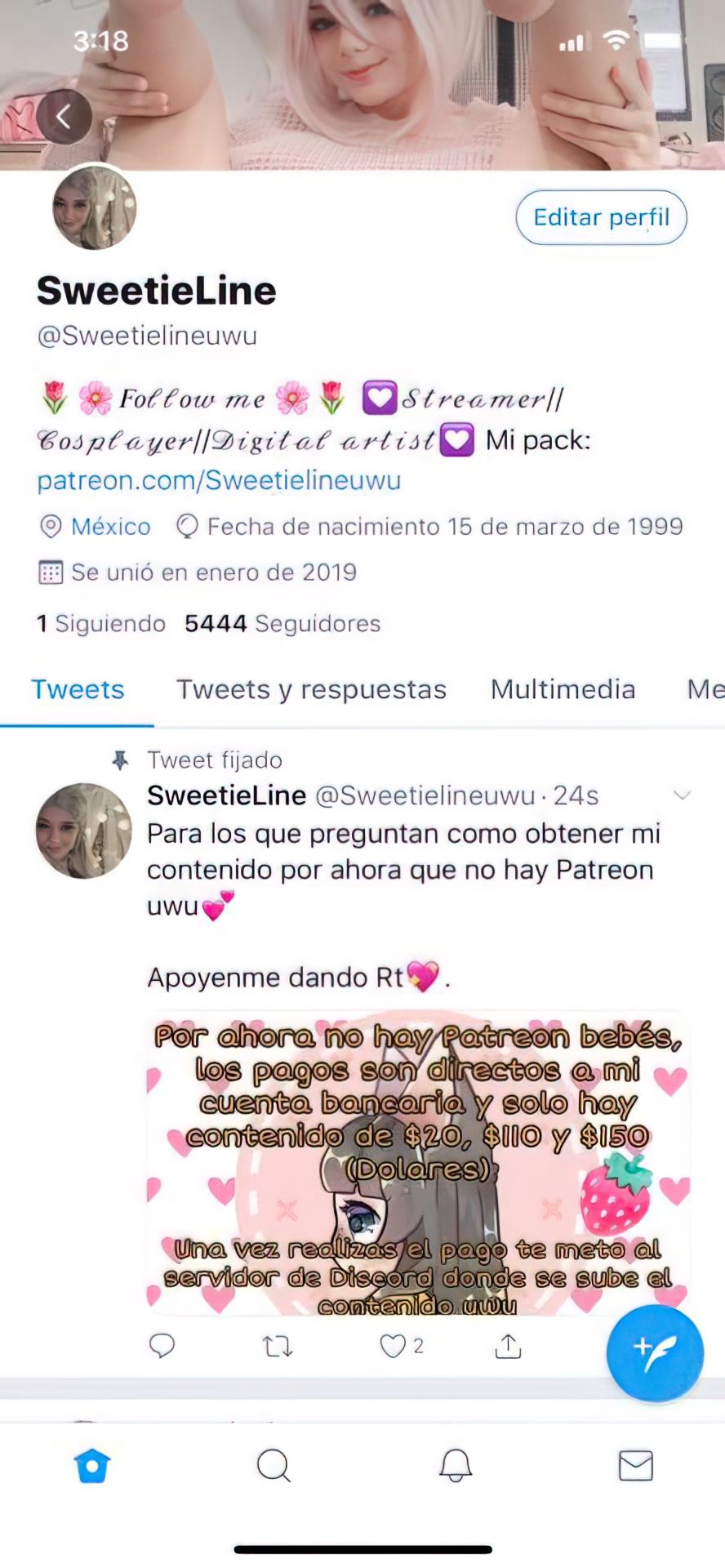Reply to the pinned tweet
The height and width of the screenshot is (1568, 725).
pyautogui.click(x=162, y=1345)
